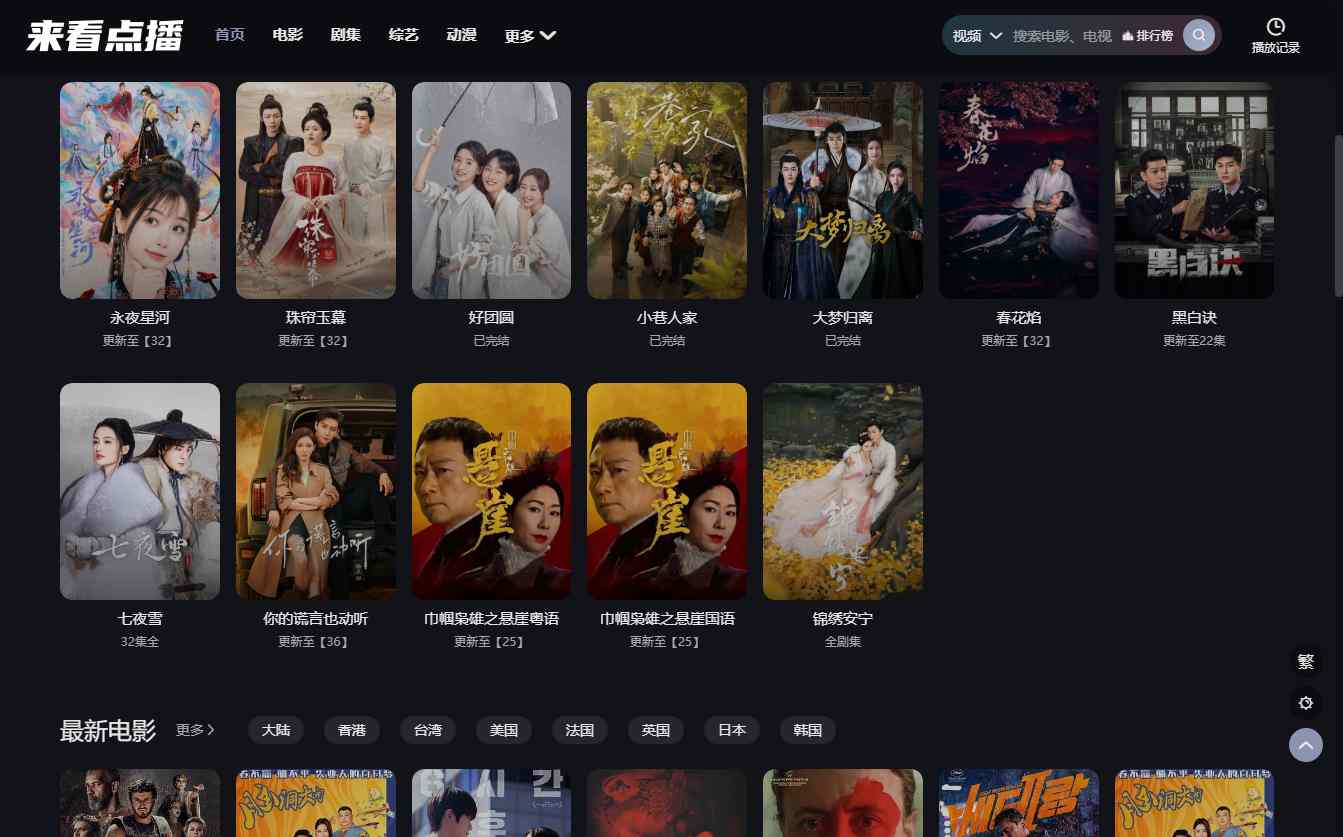Open 你的谎言也动听 card
Image resolution: width=1343 pixels, height=837 pixels.
(315, 491)
